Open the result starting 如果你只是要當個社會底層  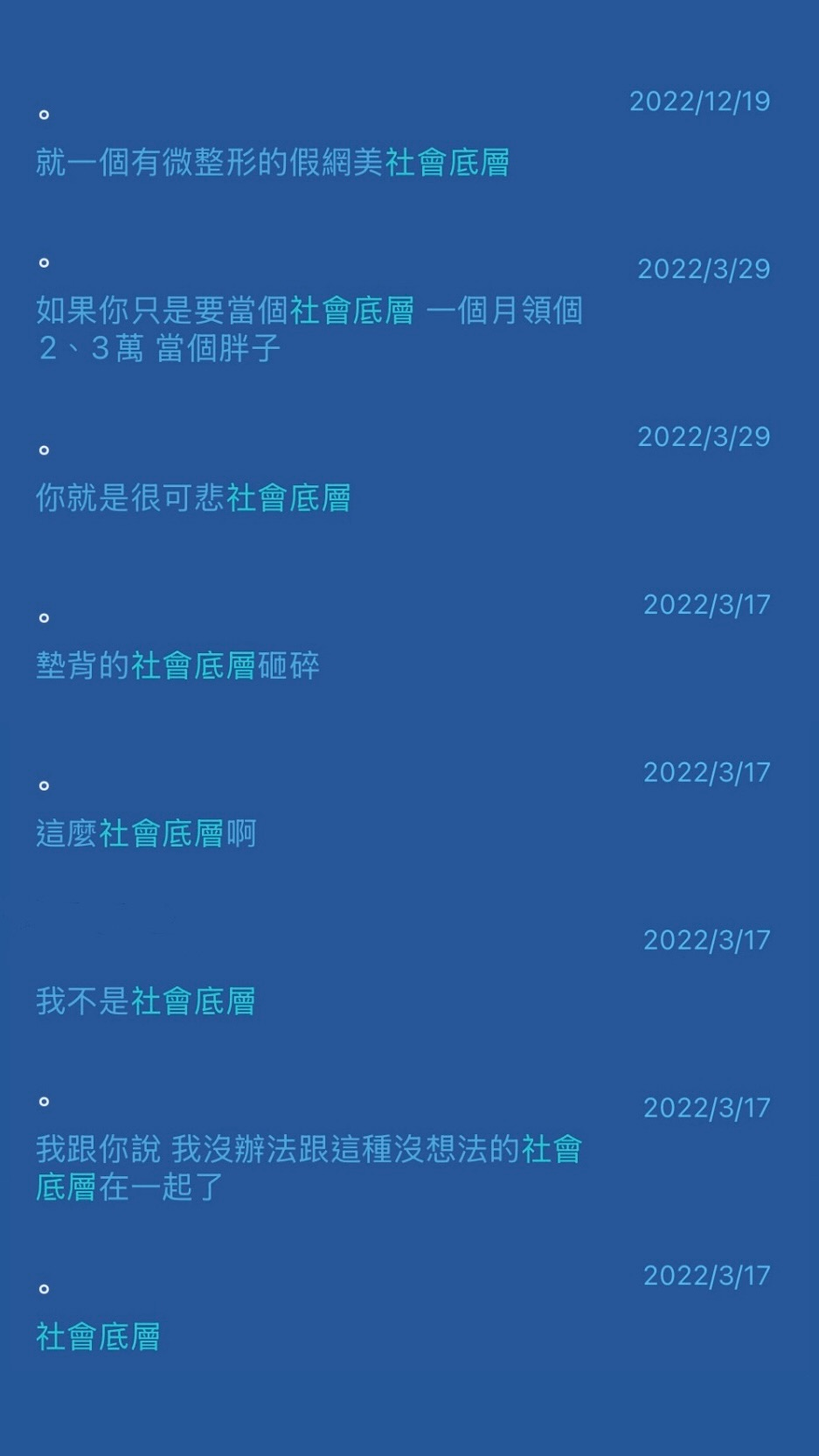coord(309,329)
